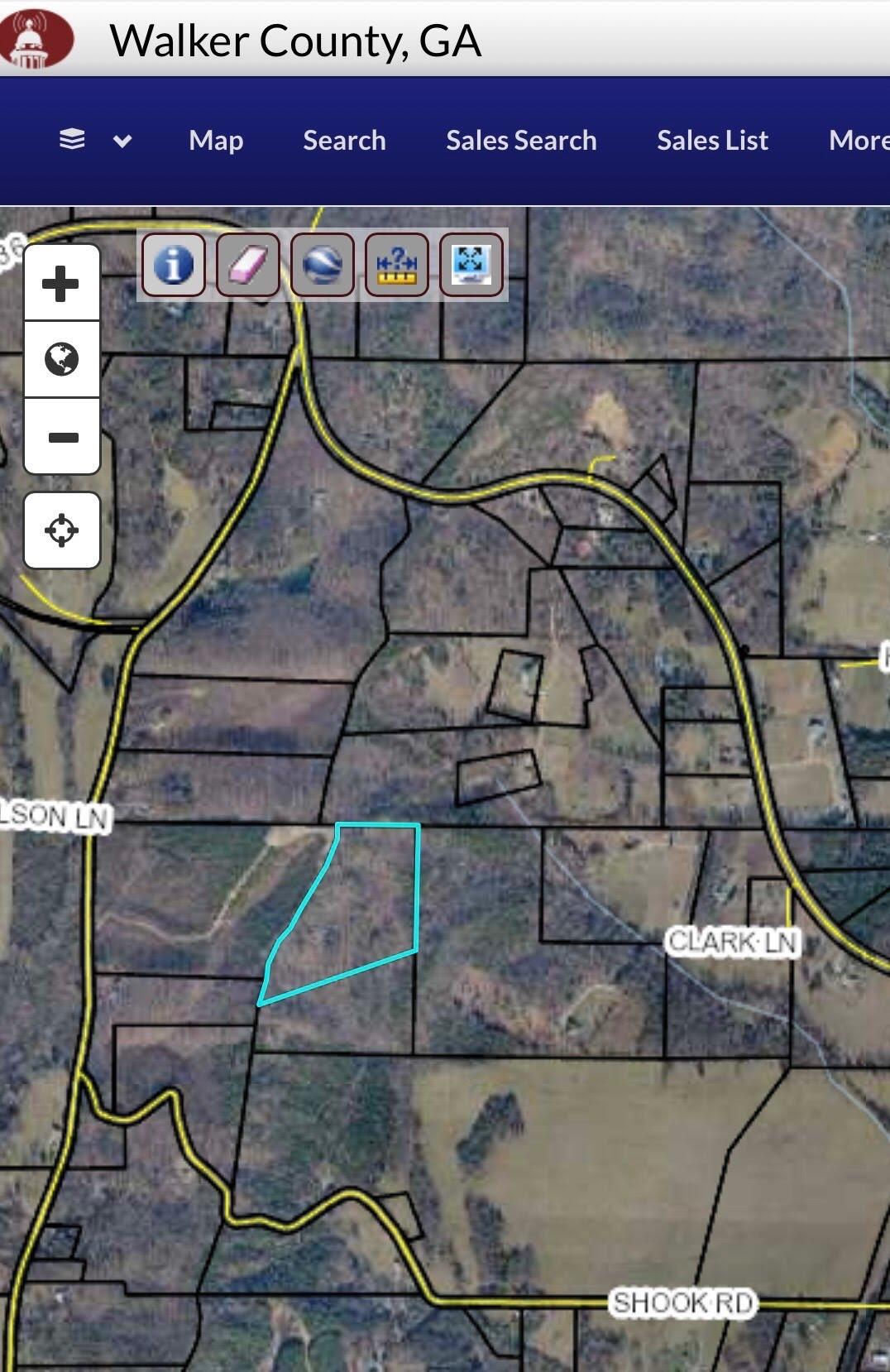Open the Search tab
Screen dimensions: 890x1372
(344, 140)
